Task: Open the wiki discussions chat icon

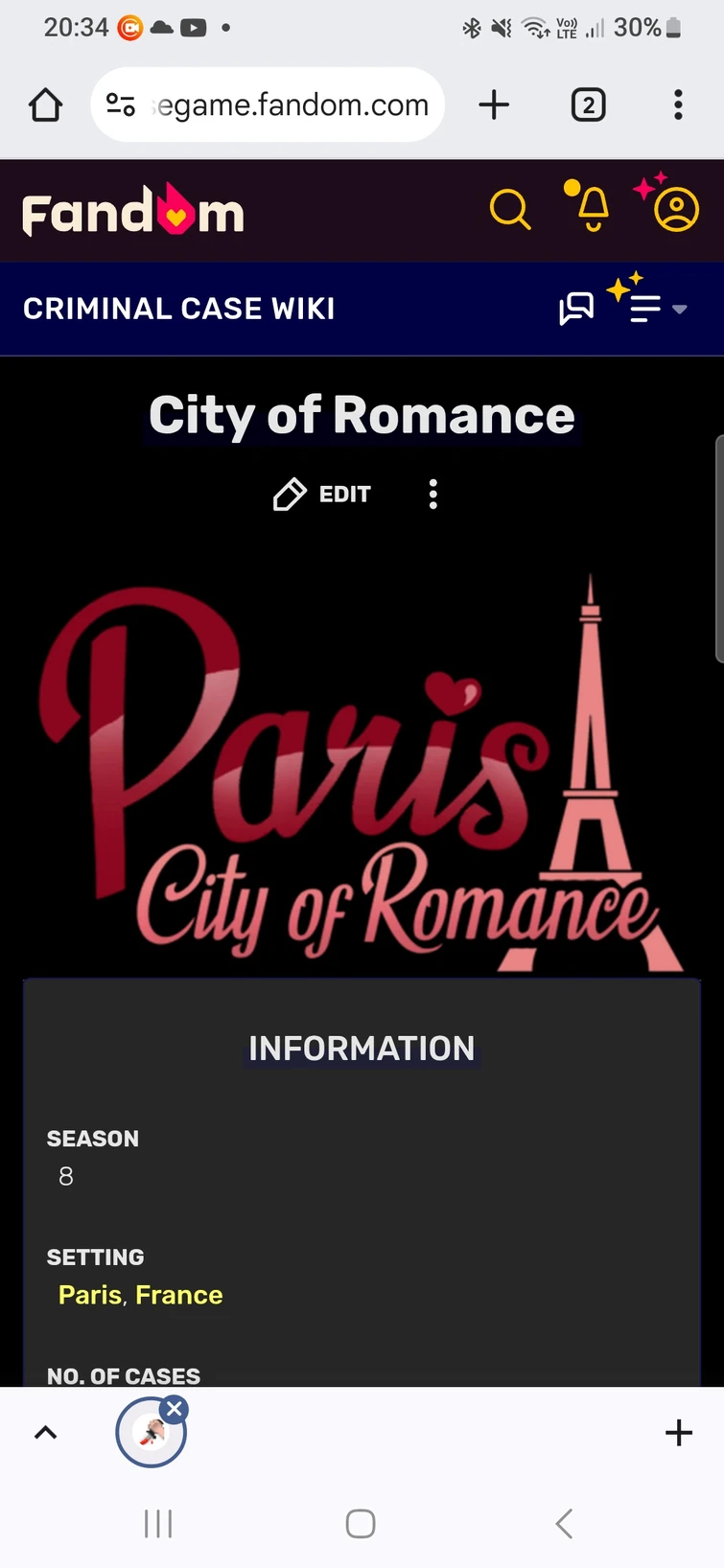Action: tap(576, 308)
